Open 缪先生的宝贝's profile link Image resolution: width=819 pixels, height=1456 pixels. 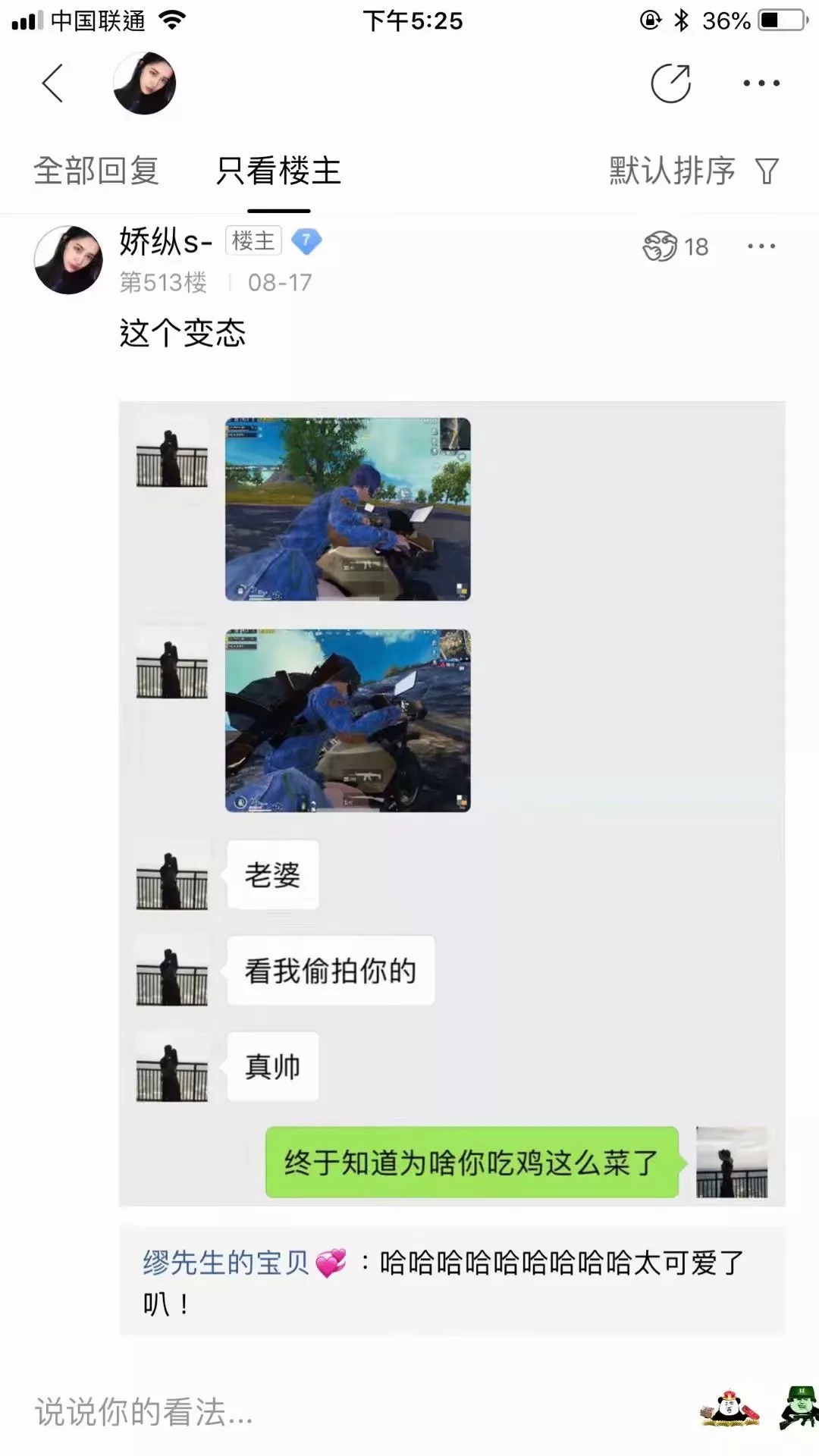226,1263
